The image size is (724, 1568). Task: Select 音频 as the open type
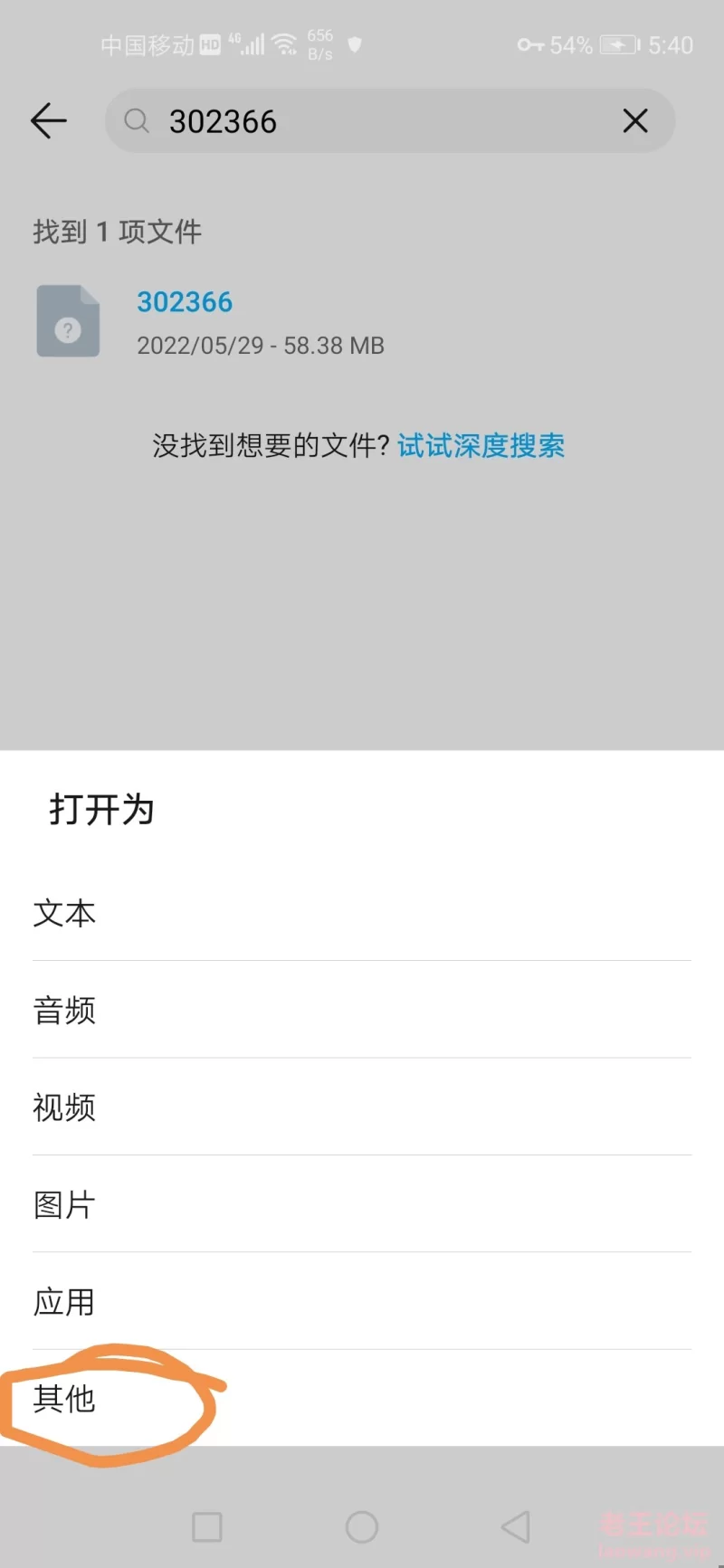[x=362, y=1010]
